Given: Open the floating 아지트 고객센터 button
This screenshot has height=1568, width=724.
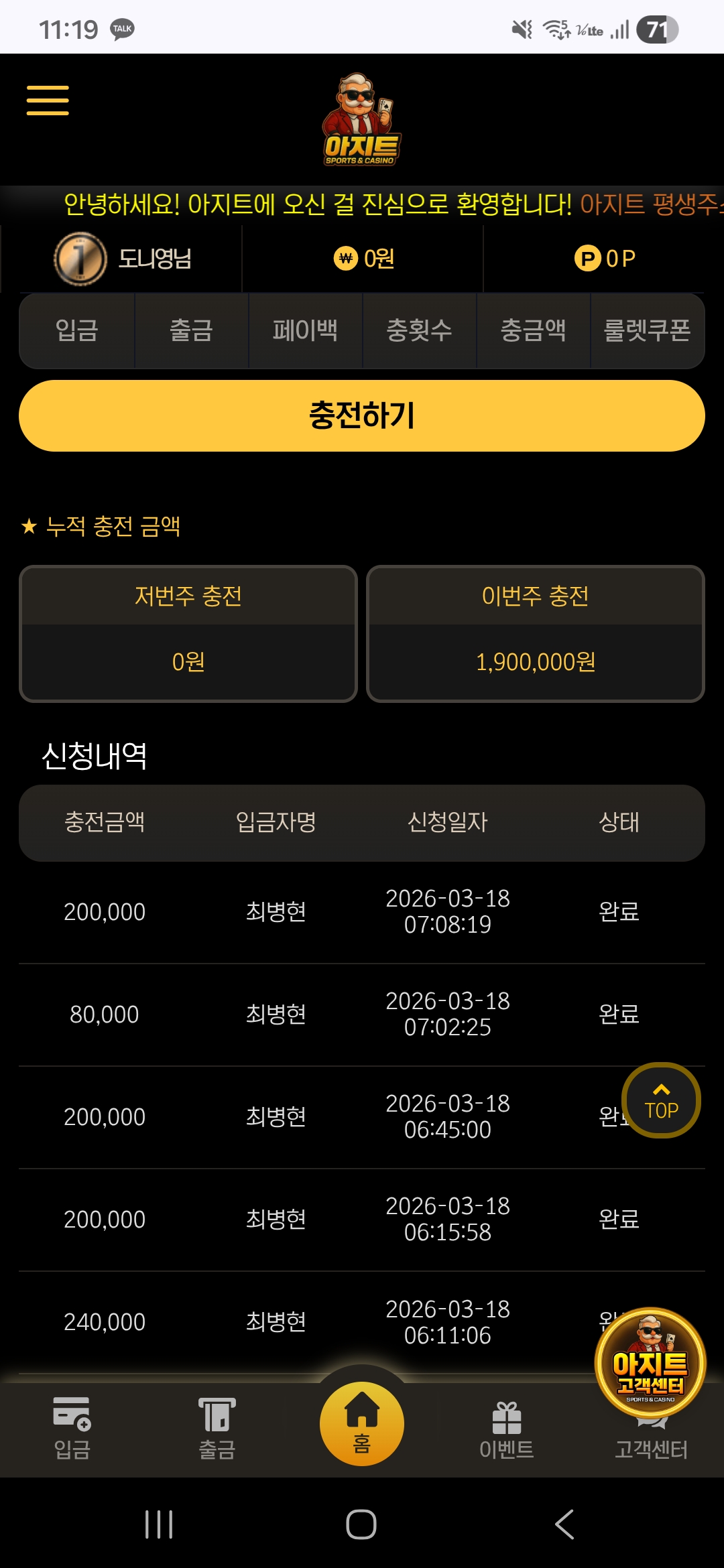Looking at the screenshot, I should (650, 1363).
